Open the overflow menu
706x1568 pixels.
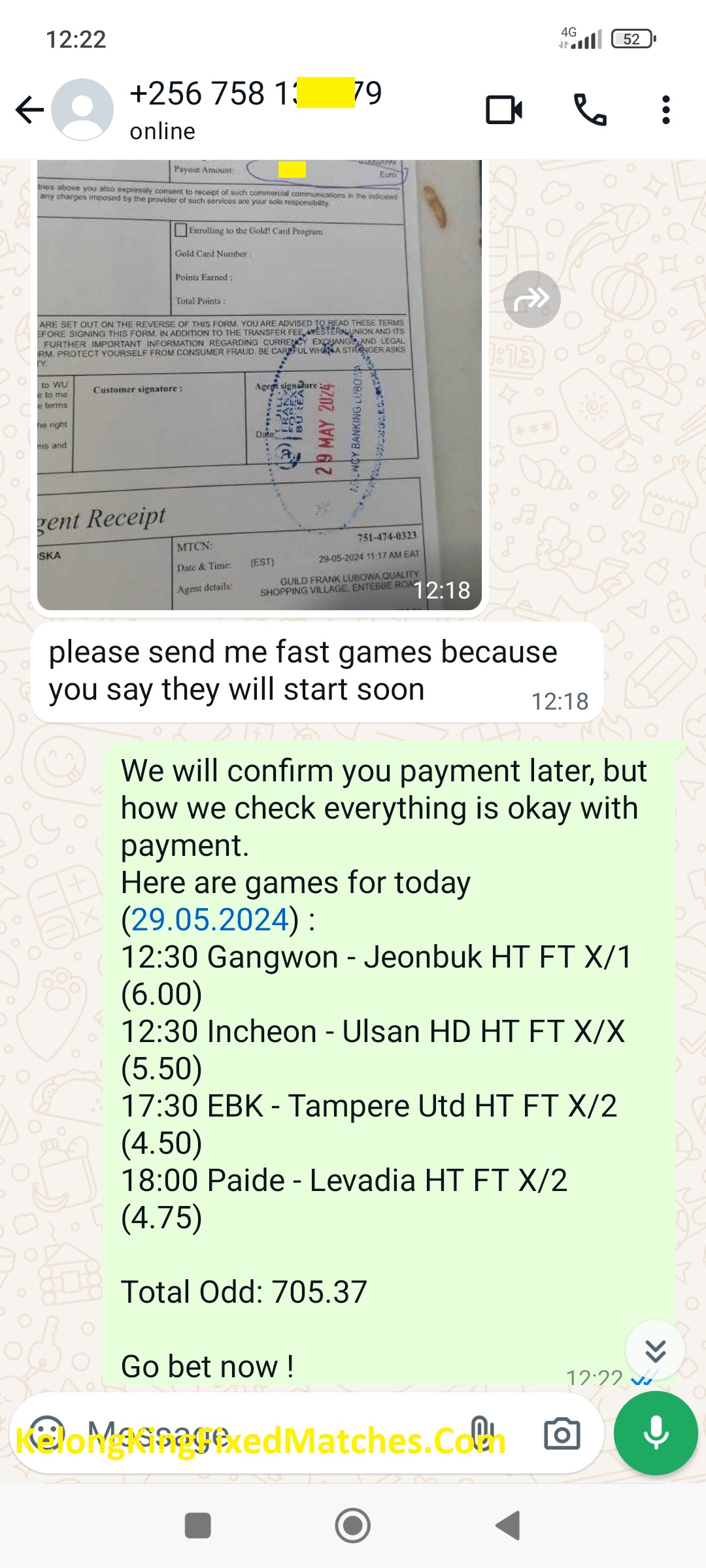(665, 109)
